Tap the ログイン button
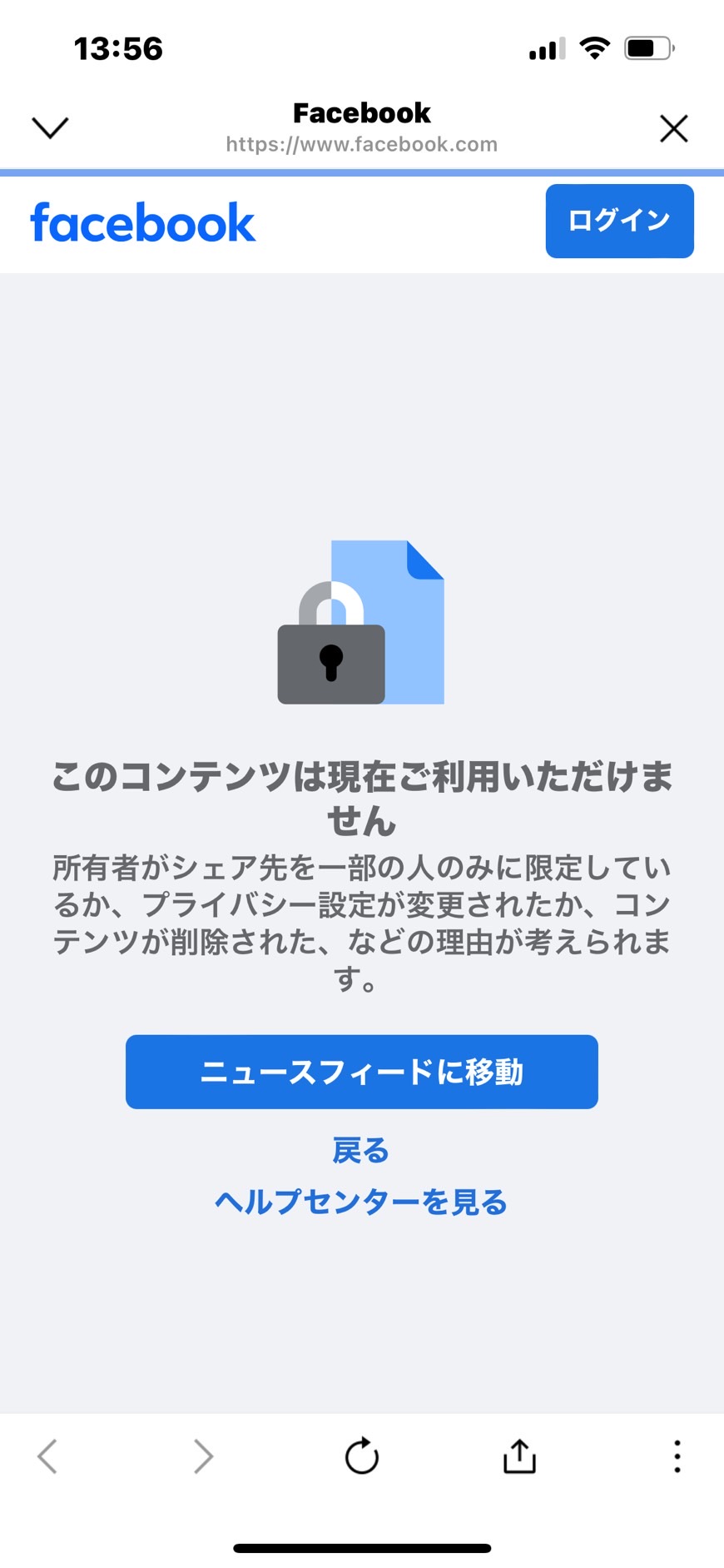Screen dimensions: 724x1568 click(x=619, y=221)
